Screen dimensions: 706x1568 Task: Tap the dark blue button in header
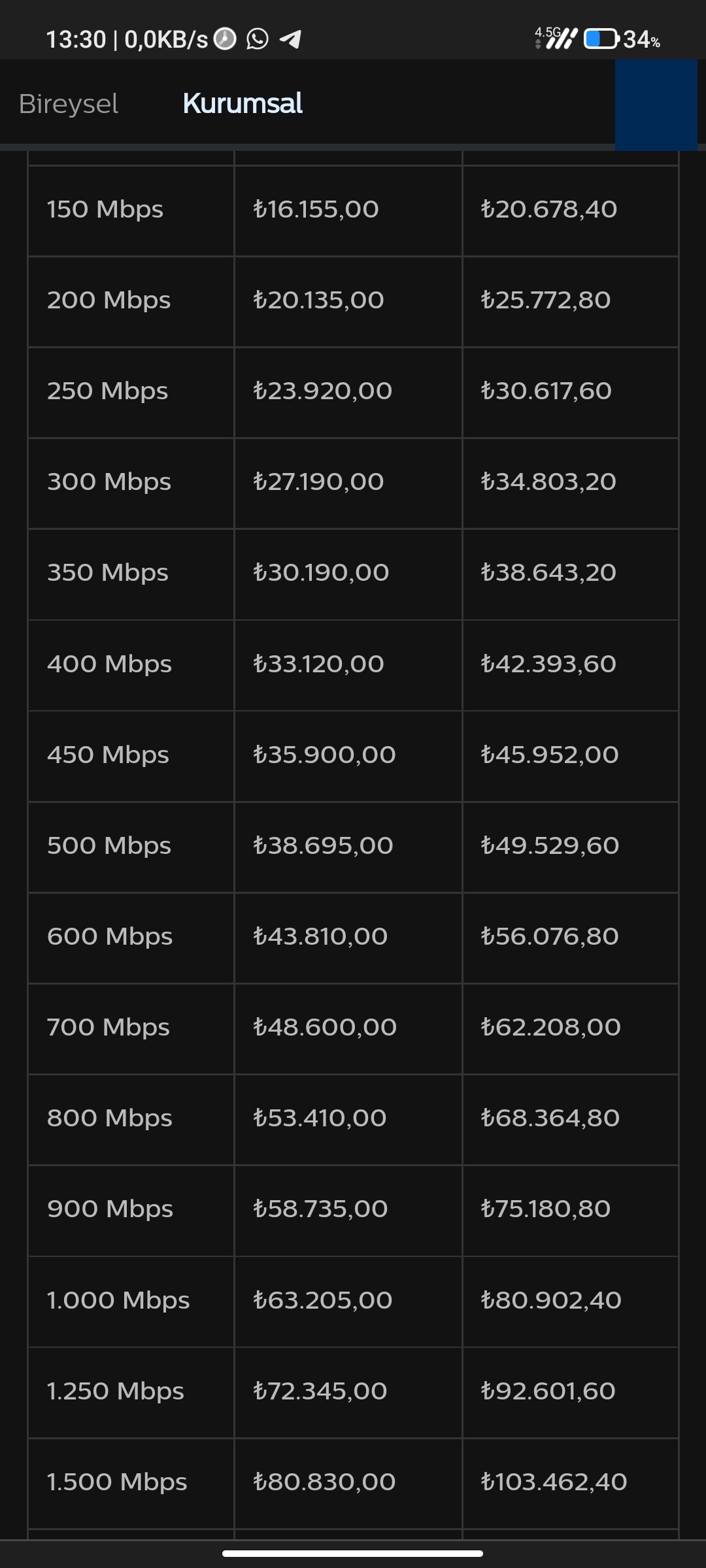pyautogui.click(x=656, y=105)
